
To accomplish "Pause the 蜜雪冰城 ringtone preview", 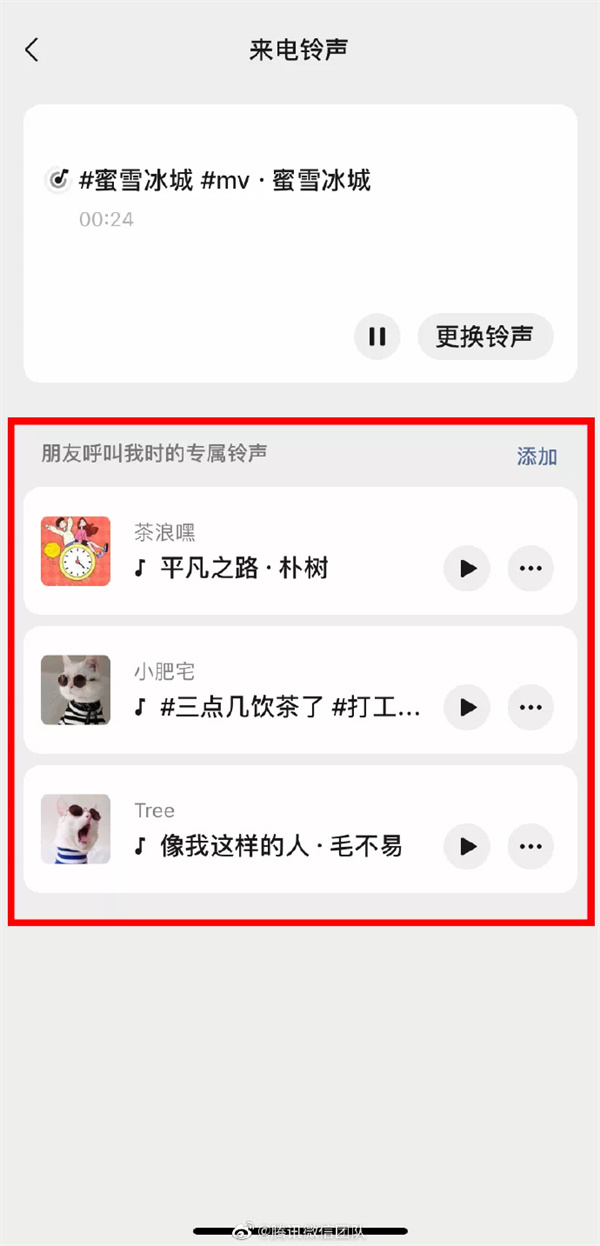I will (x=377, y=336).
